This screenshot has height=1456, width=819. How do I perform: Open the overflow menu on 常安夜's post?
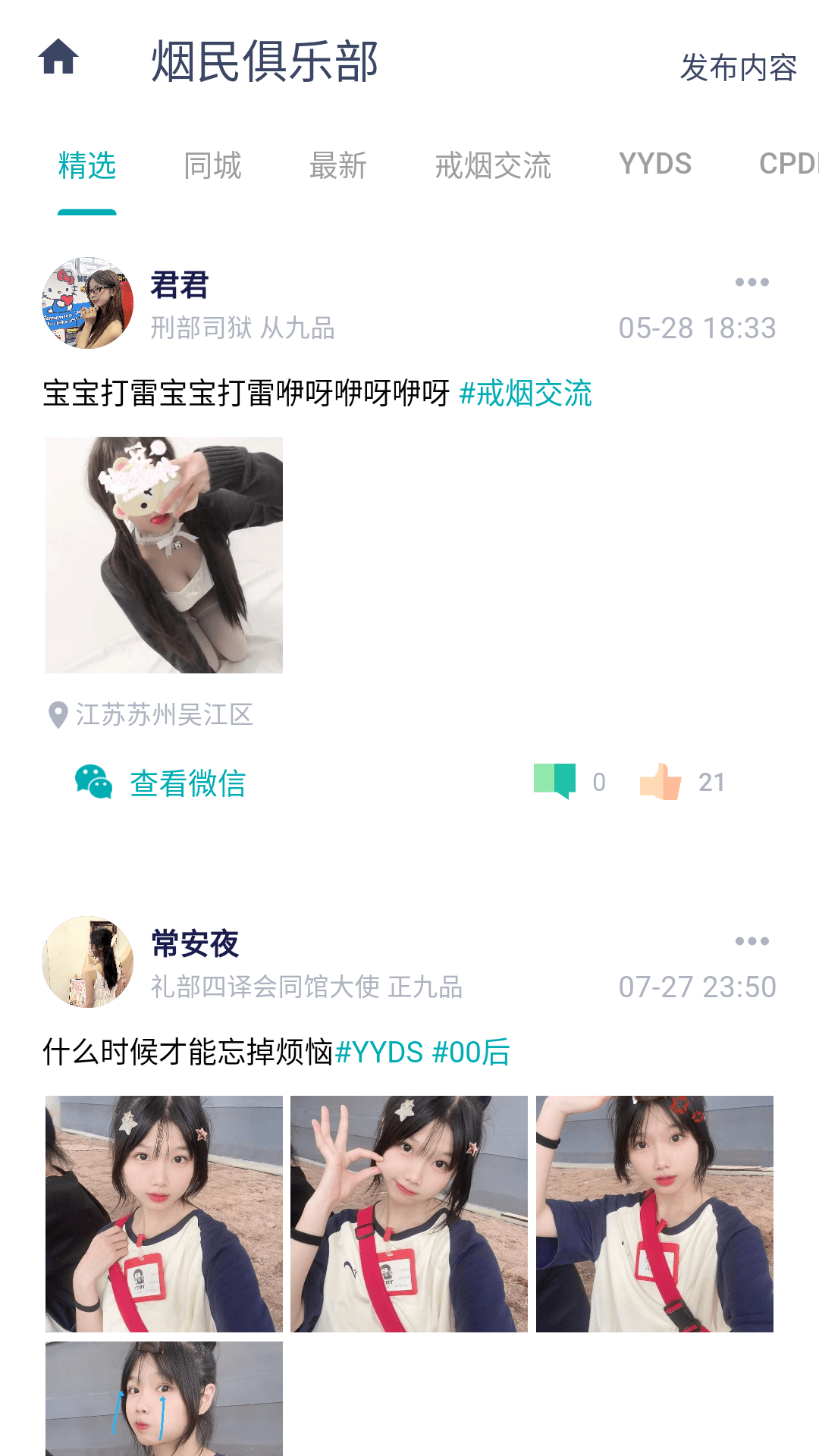pyautogui.click(x=752, y=941)
